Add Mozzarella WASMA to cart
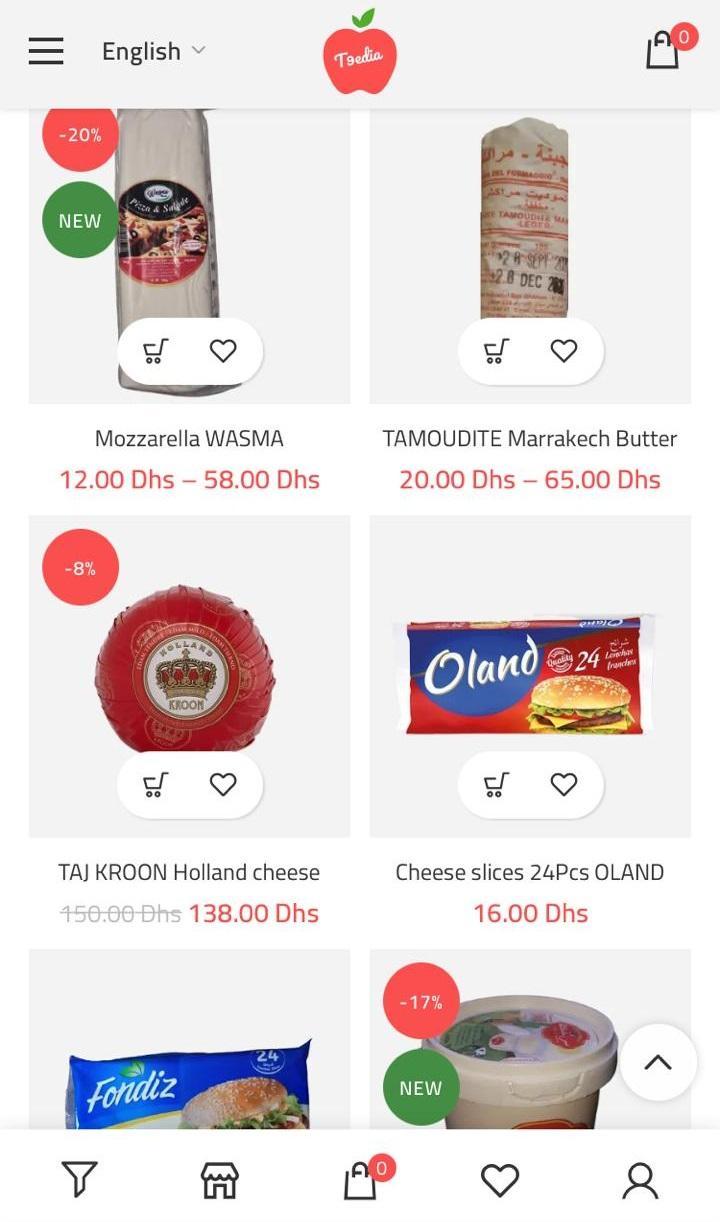Screen dimensions: 720x1222 click(x=154, y=351)
